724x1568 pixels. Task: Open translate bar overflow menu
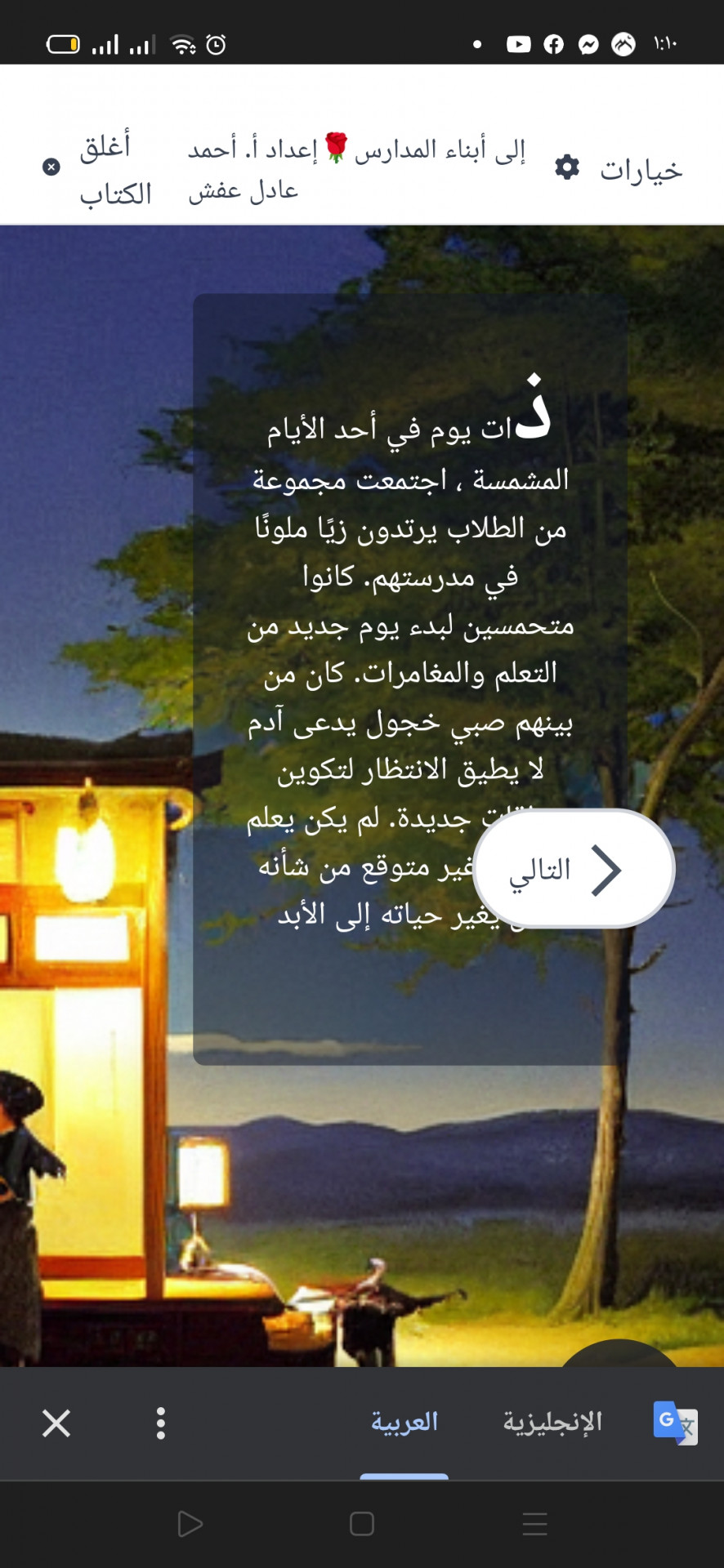pos(161,1423)
